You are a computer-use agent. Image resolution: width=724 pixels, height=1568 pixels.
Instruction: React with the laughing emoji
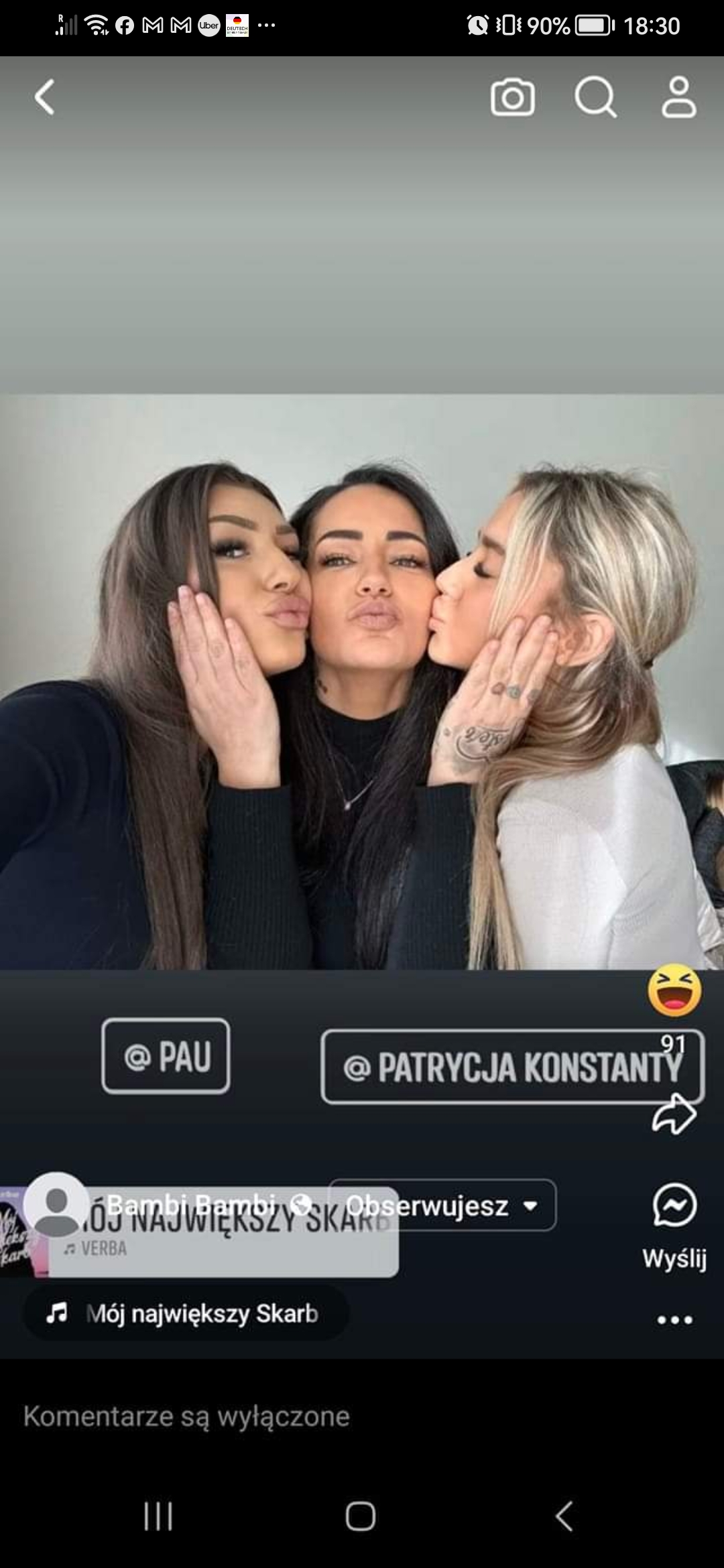[674, 990]
